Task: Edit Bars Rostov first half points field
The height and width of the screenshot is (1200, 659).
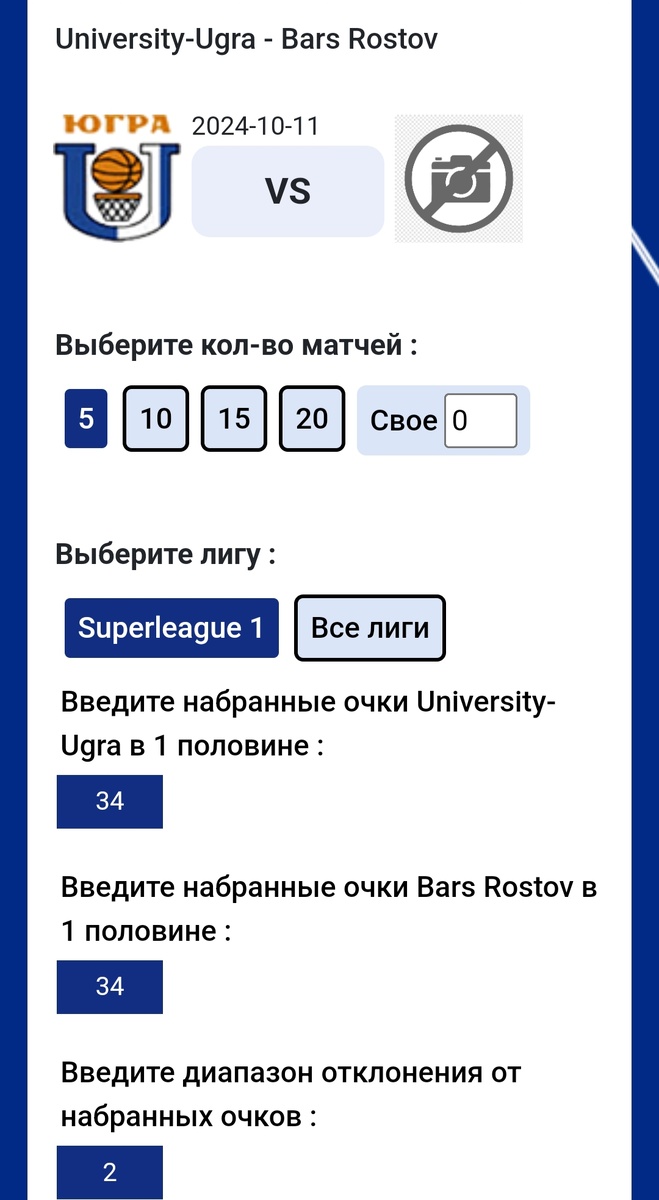Action: tap(110, 987)
